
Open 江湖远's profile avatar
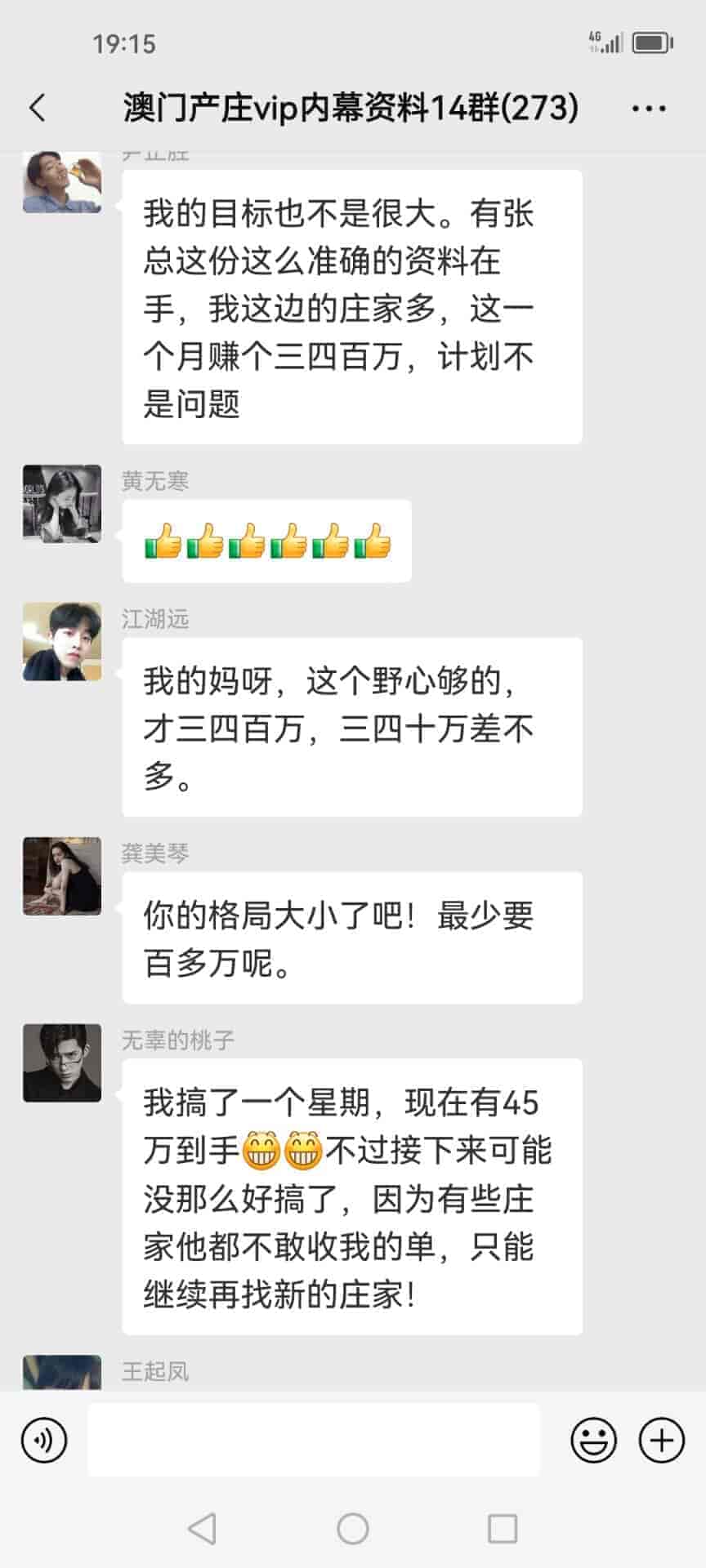coord(62,642)
